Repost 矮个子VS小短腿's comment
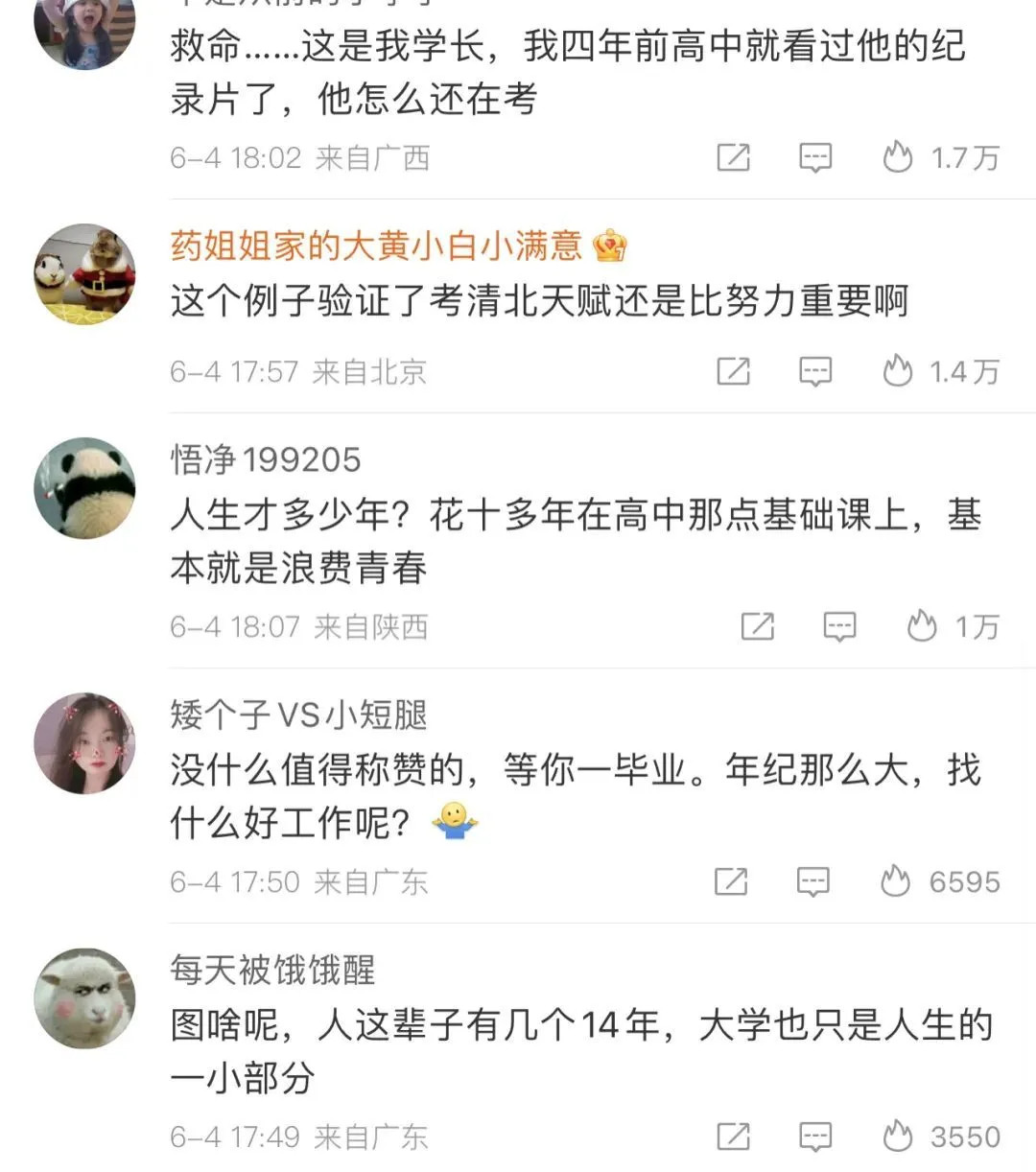This screenshot has height=1172, width=1036. click(731, 881)
